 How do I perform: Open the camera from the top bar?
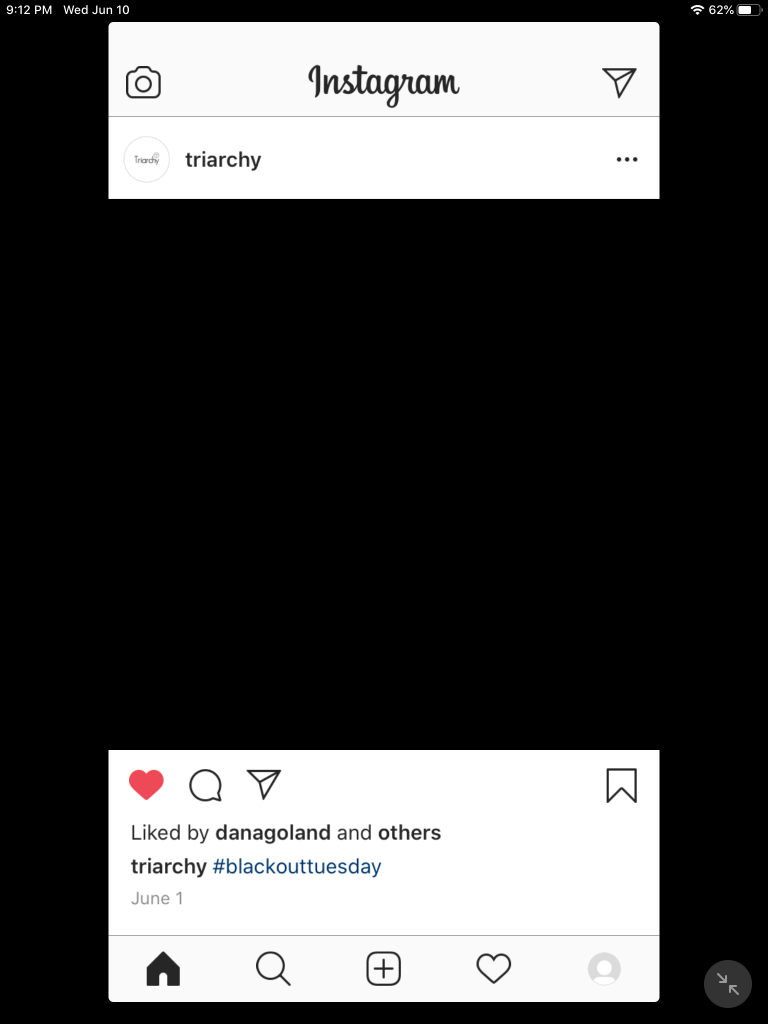143,83
